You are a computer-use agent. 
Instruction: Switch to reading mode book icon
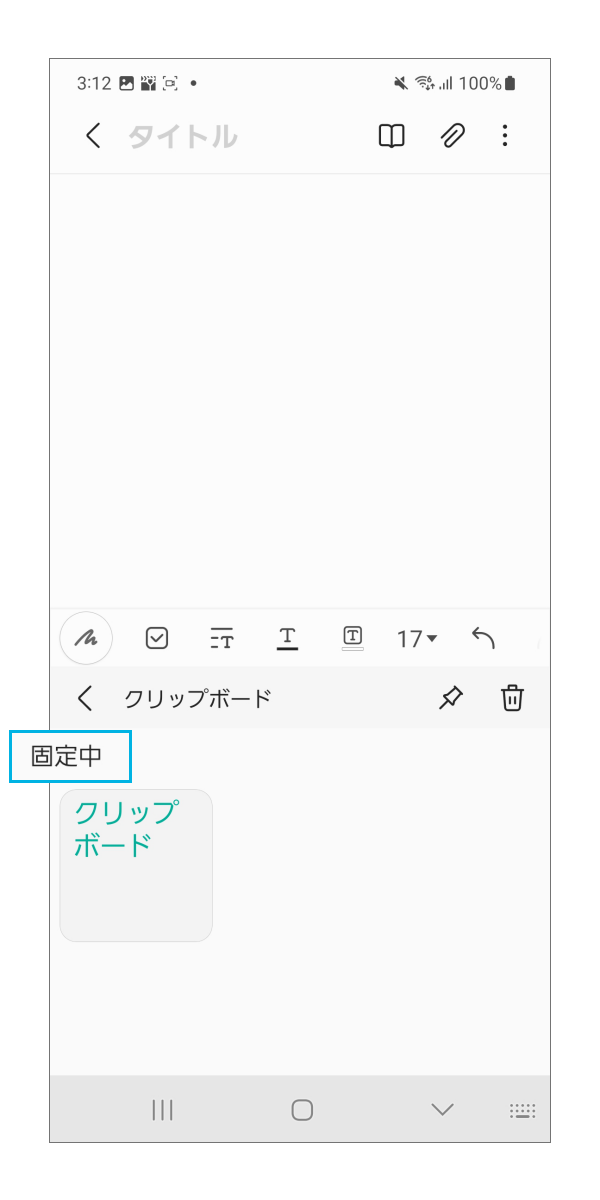[x=391, y=136]
